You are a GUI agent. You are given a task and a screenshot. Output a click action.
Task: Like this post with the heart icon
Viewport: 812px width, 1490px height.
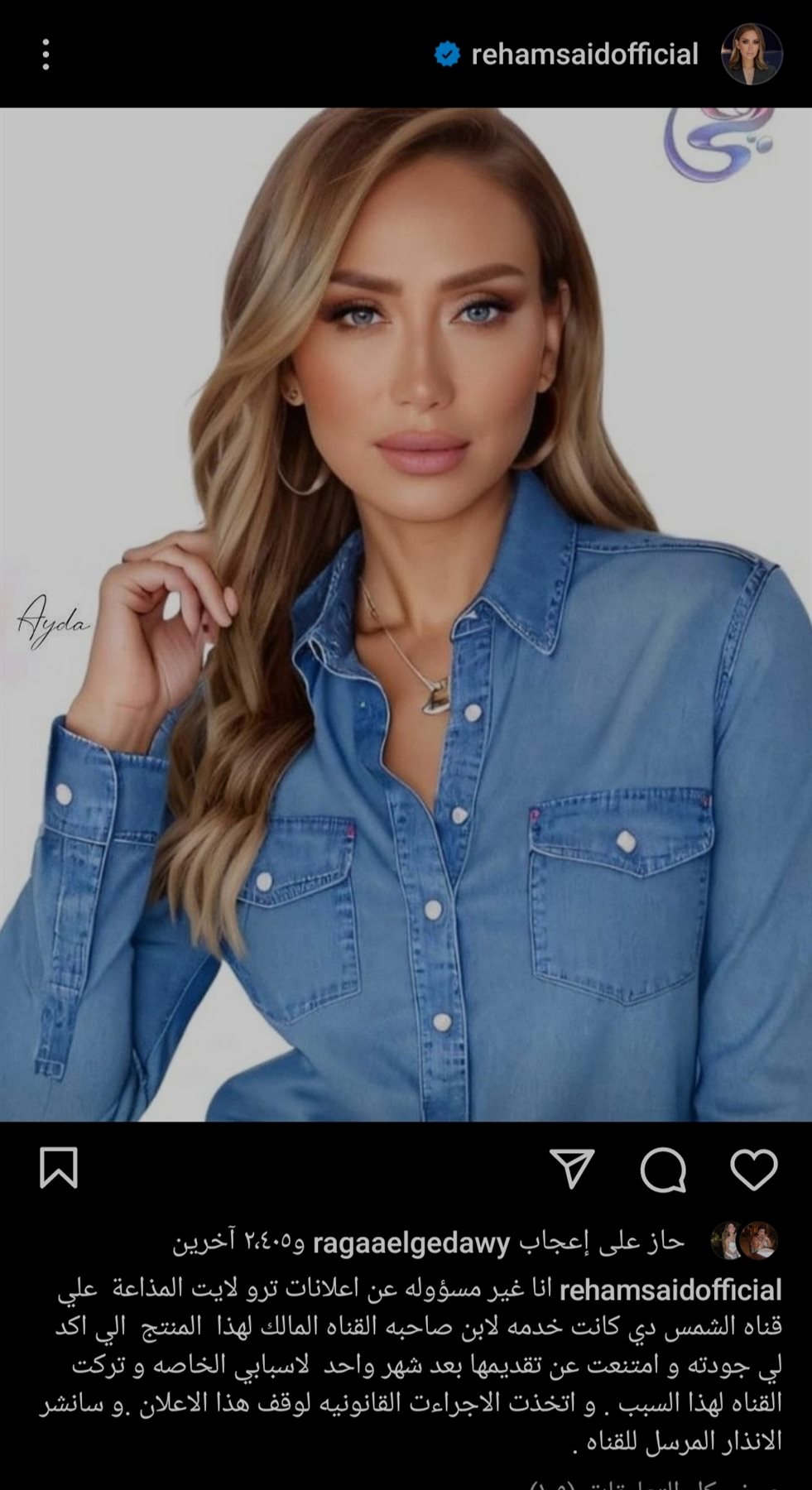coord(753,1169)
